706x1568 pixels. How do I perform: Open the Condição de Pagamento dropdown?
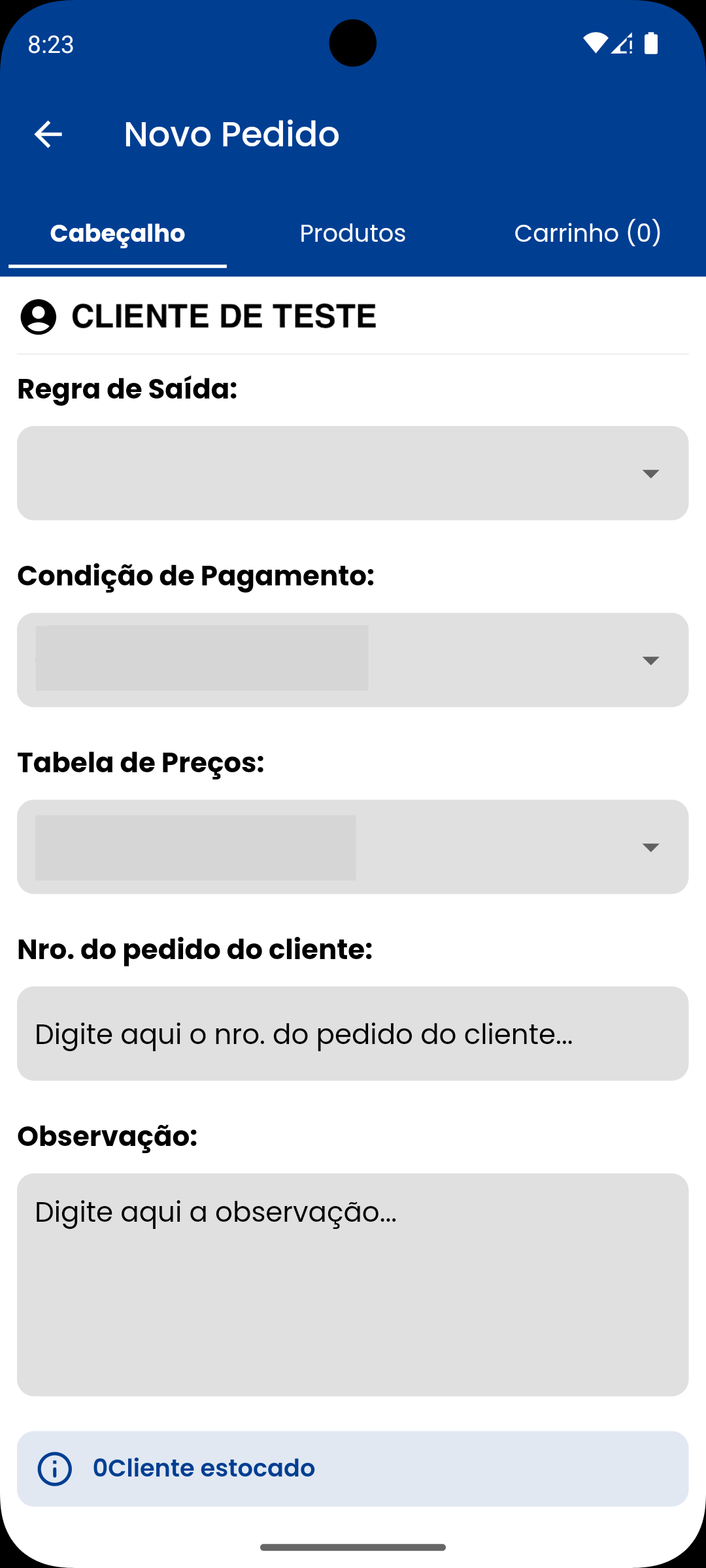(352, 660)
